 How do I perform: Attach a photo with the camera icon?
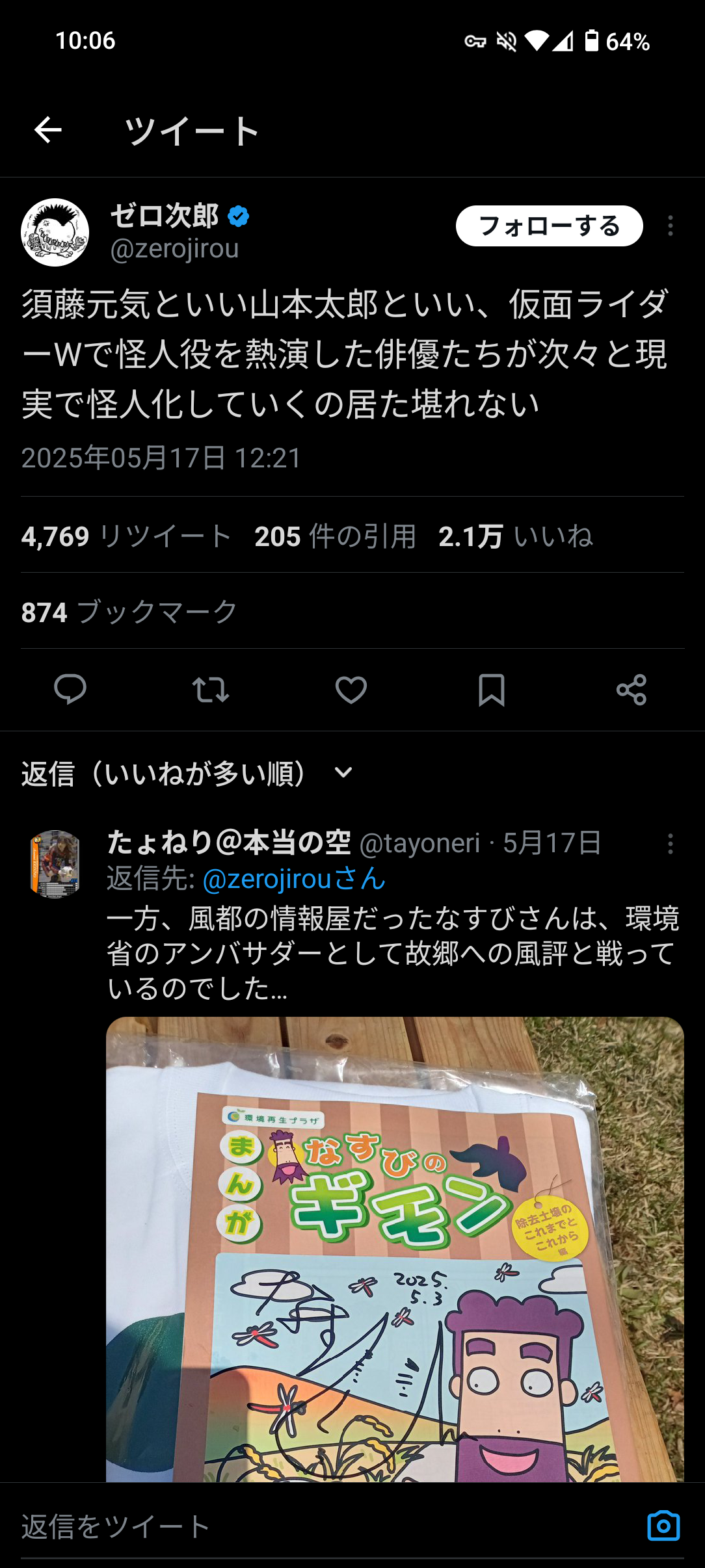(663, 1526)
